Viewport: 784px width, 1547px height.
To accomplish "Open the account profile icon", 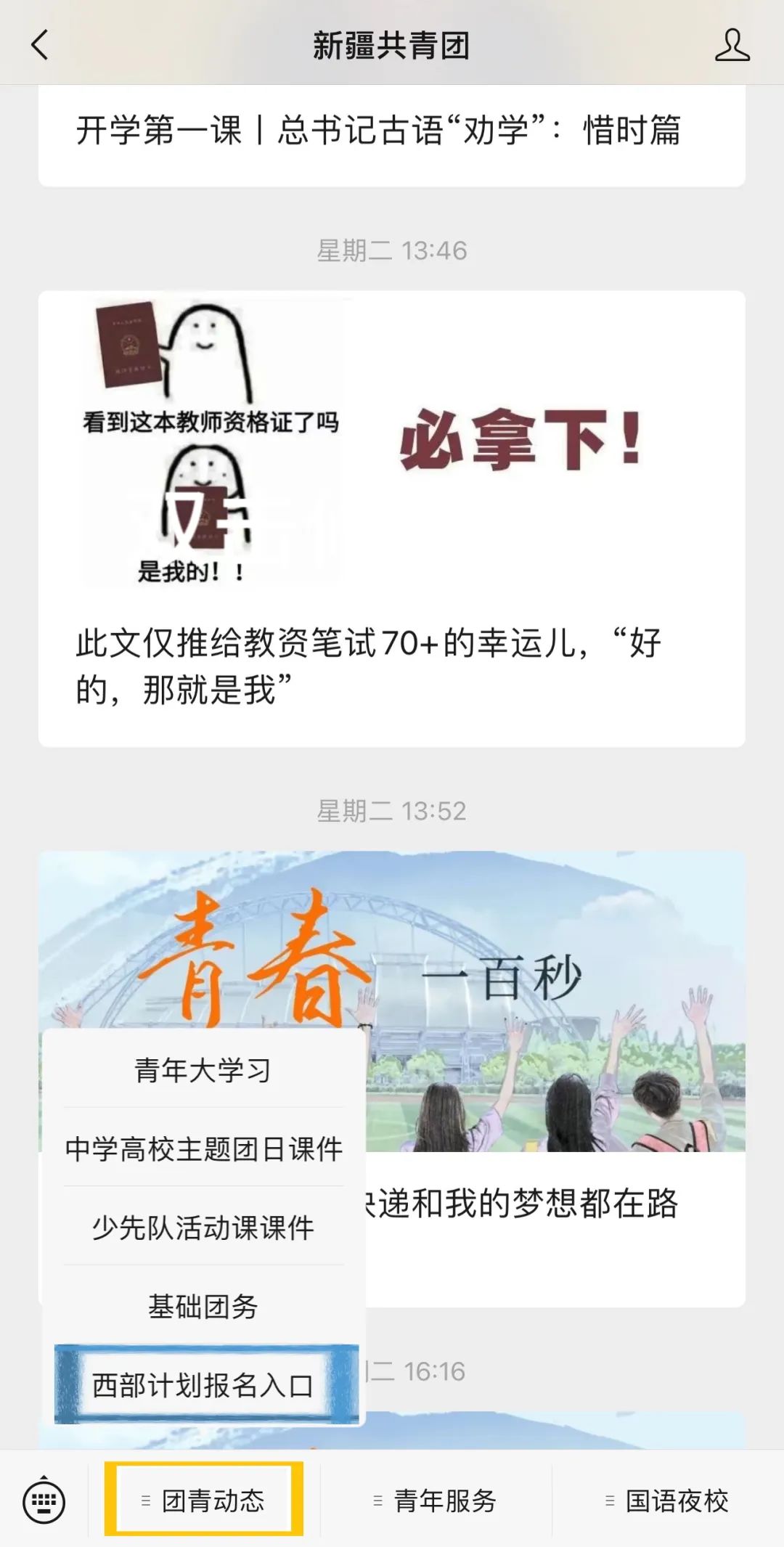I will [x=732, y=45].
